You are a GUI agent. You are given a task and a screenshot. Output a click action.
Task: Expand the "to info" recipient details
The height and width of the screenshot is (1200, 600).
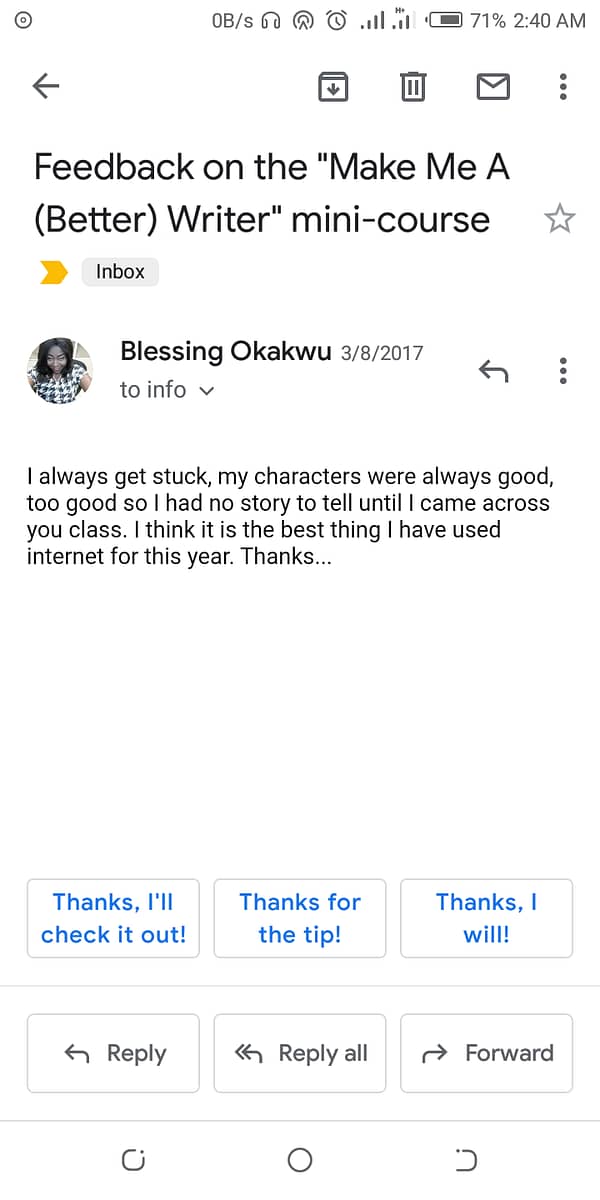167,390
